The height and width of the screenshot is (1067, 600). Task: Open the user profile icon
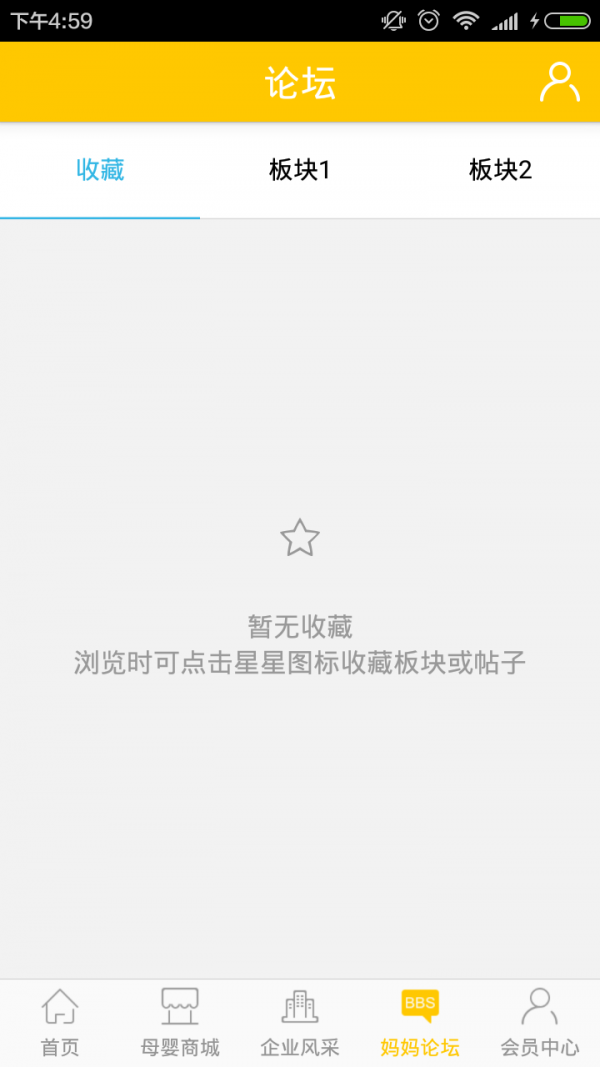(559, 82)
